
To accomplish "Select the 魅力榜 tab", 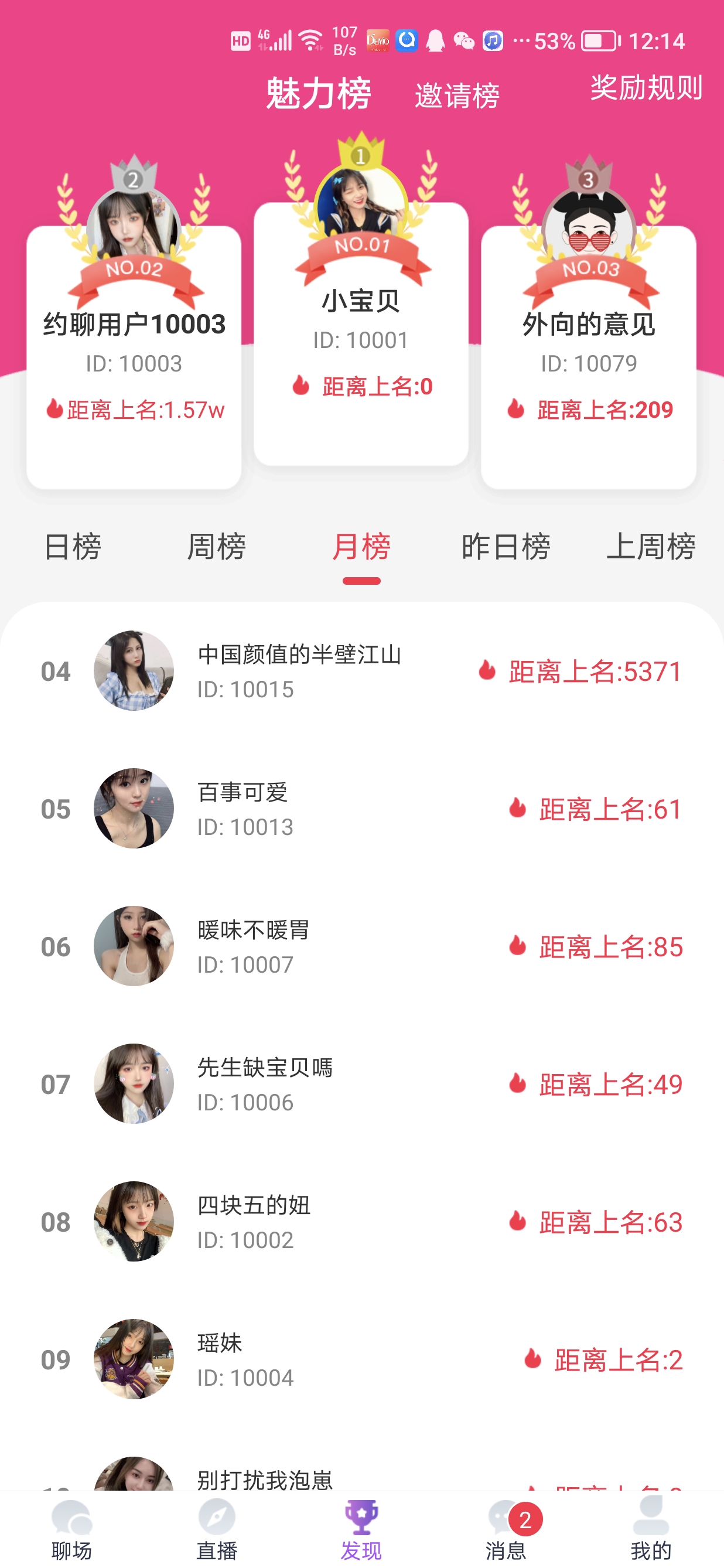I will (x=318, y=94).
